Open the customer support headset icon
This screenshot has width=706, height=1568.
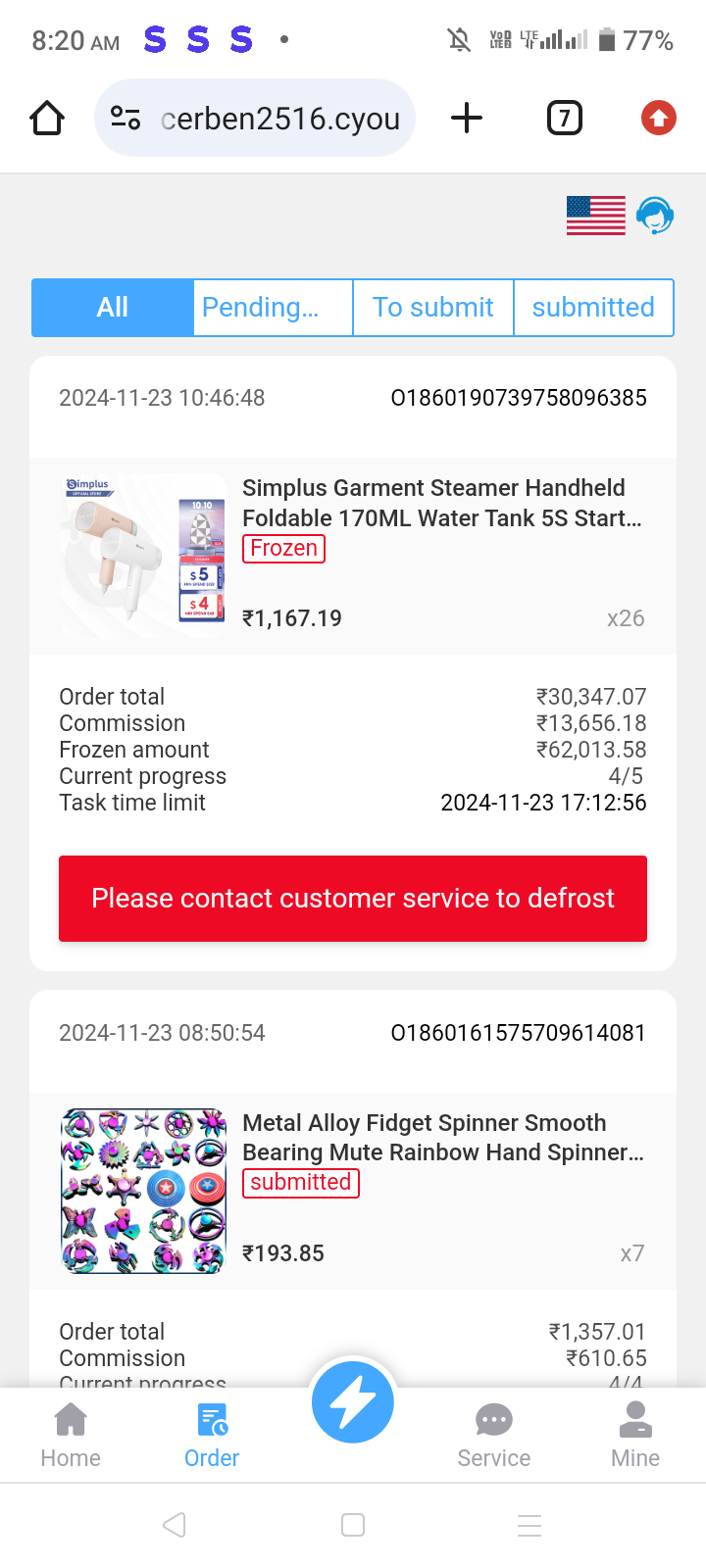(654, 216)
